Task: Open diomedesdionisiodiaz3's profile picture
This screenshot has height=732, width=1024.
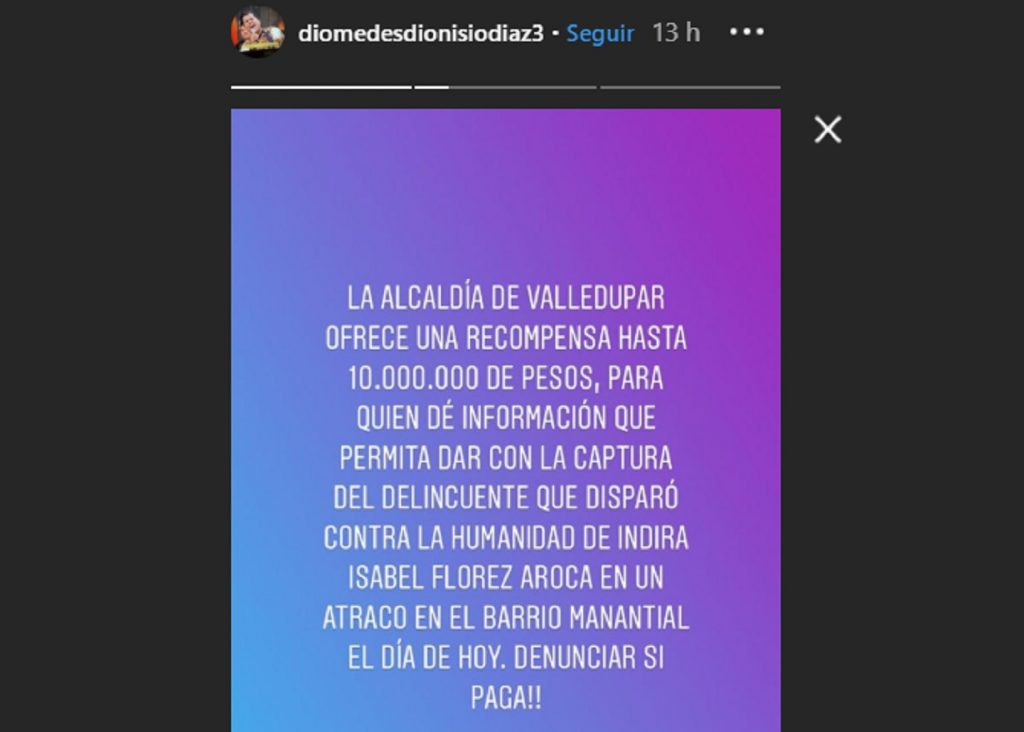Action: tap(258, 32)
